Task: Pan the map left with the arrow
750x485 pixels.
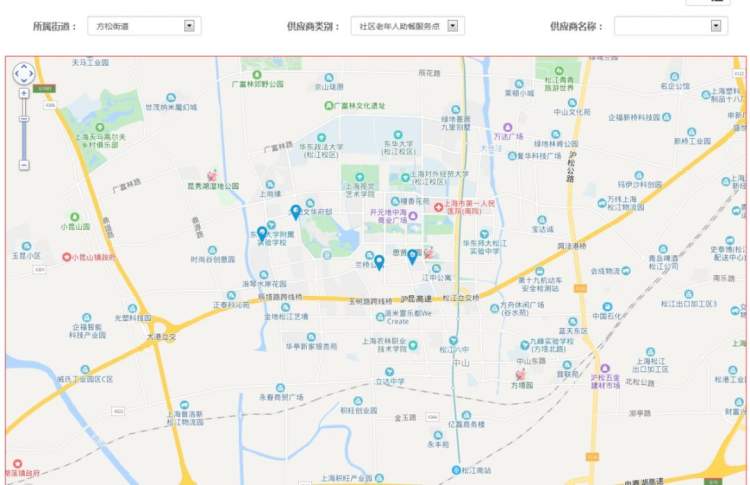Action: [15, 74]
